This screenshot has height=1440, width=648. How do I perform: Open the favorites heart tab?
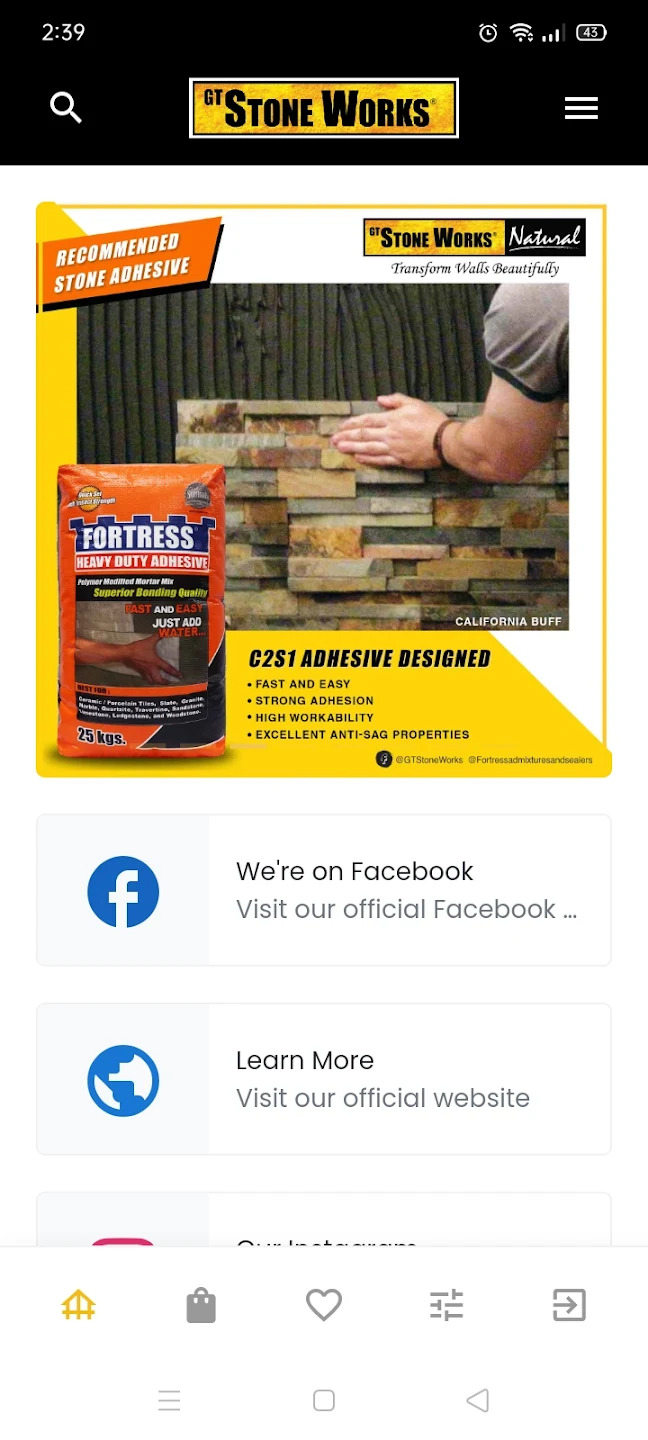point(324,1305)
